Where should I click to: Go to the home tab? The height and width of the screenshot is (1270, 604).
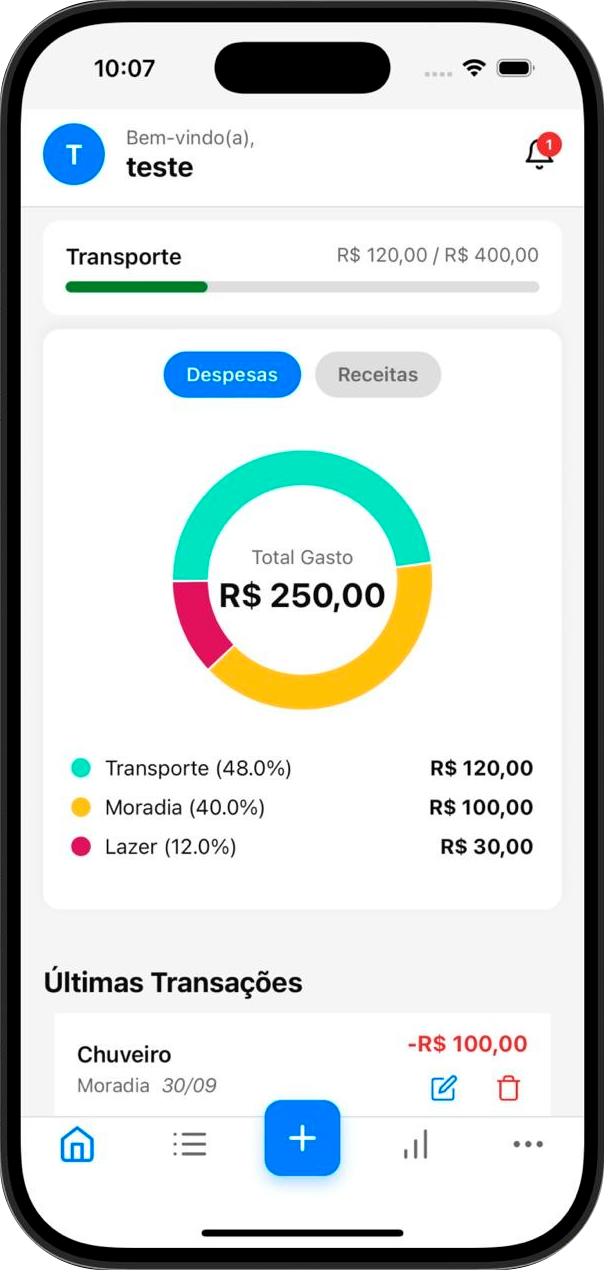[x=77, y=1145]
